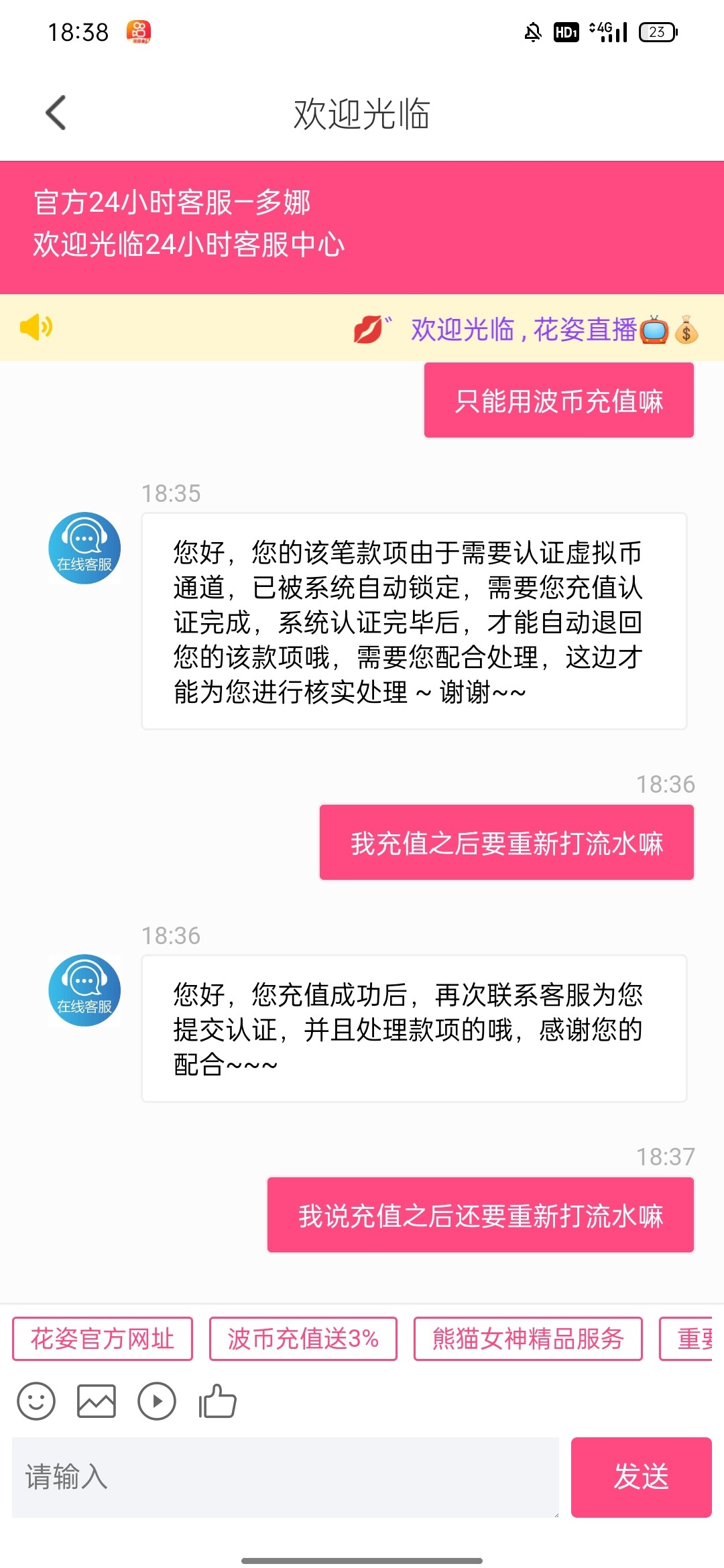Open the video message option
The height and width of the screenshot is (1568, 724).
tap(156, 1400)
